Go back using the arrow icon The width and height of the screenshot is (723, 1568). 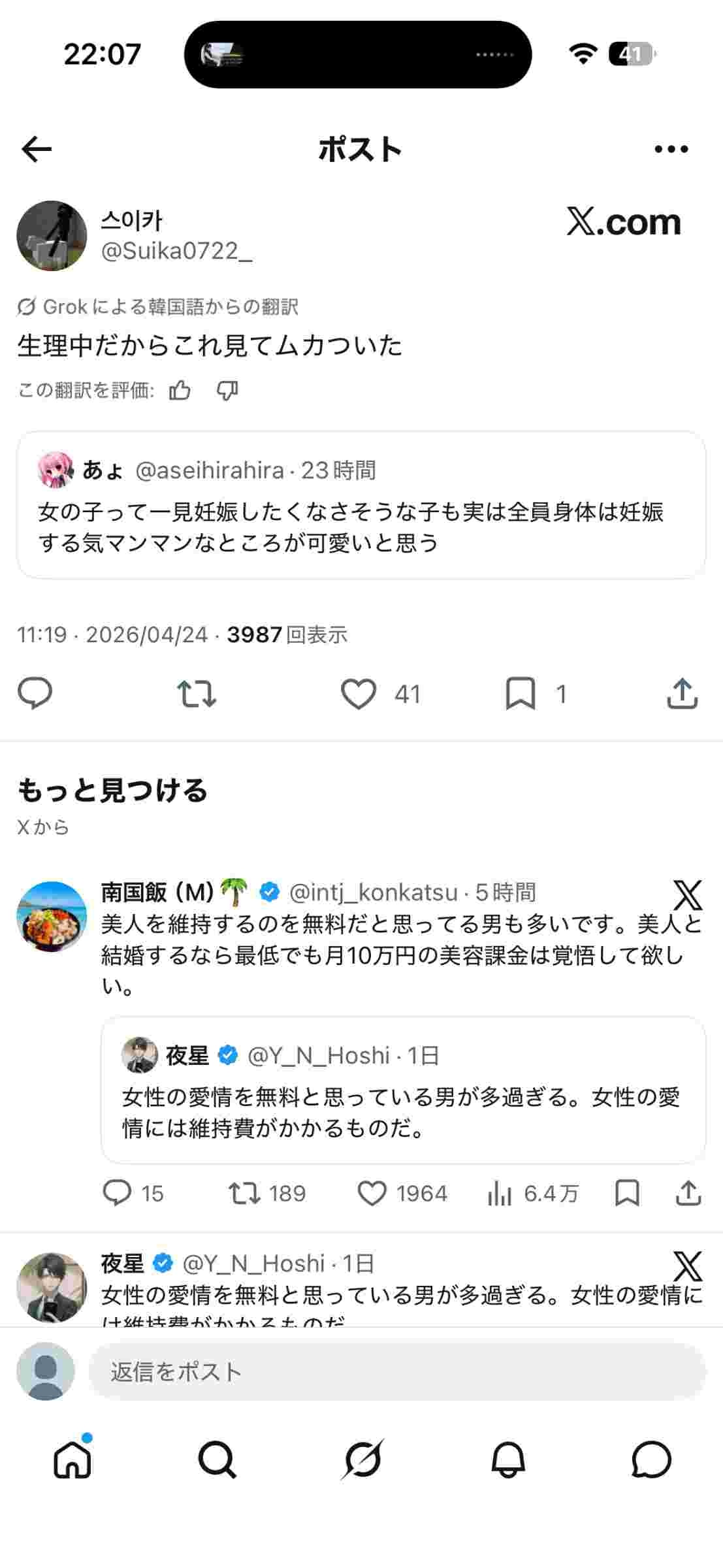pos(37,150)
